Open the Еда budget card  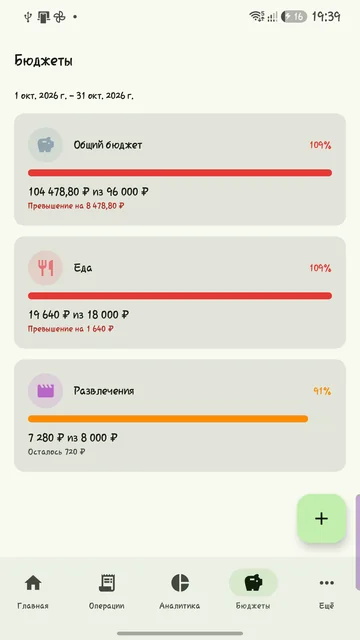(x=180, y=292)
